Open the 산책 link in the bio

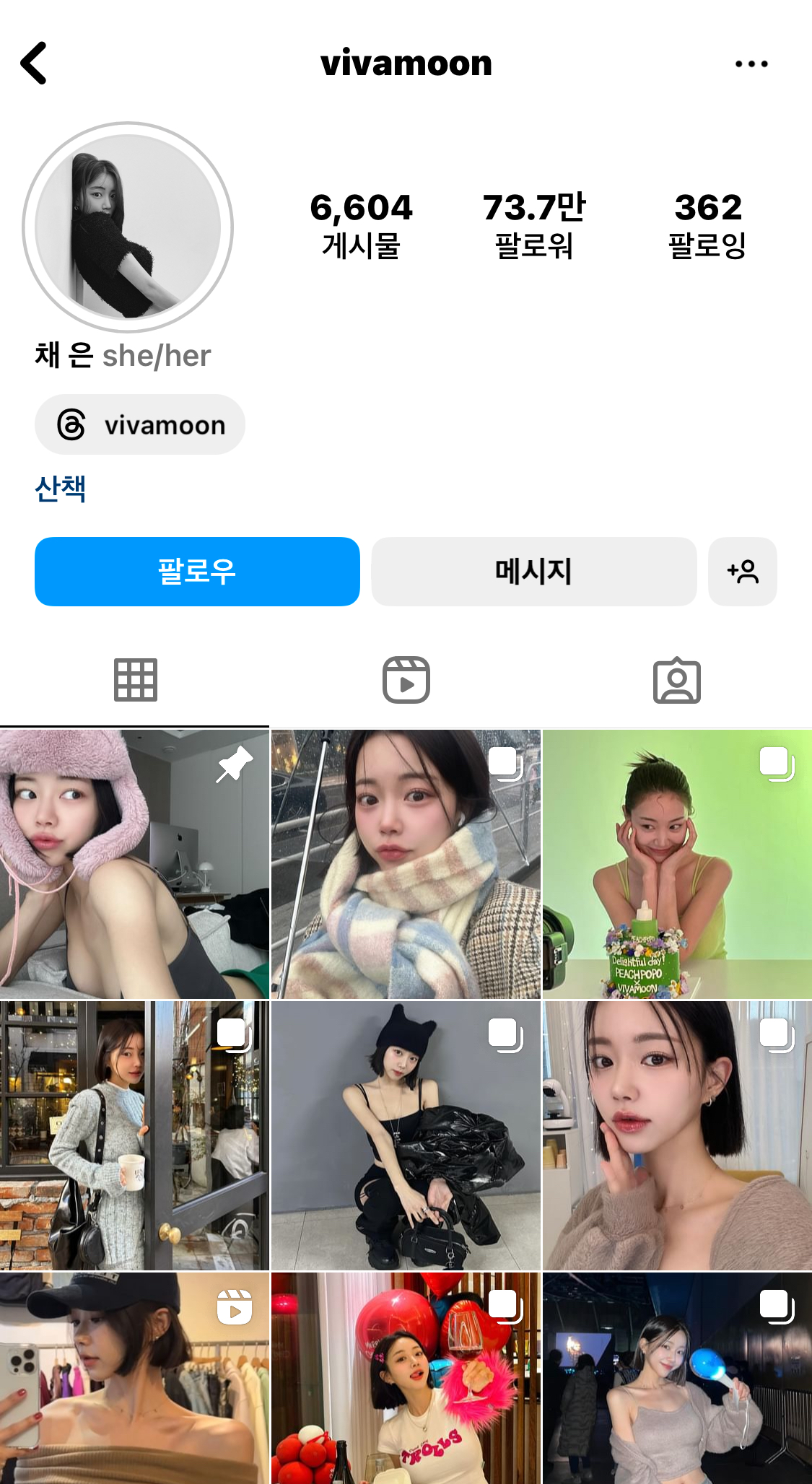click(x=61, y=489)
